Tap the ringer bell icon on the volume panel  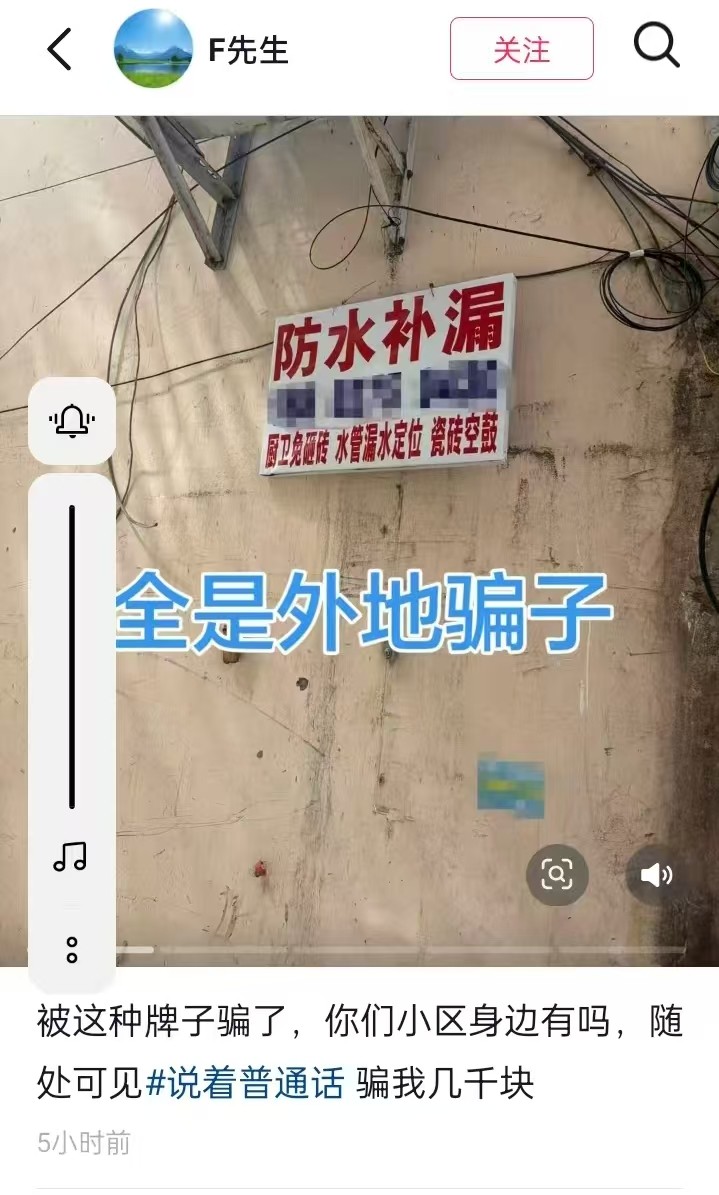[72, 421]
